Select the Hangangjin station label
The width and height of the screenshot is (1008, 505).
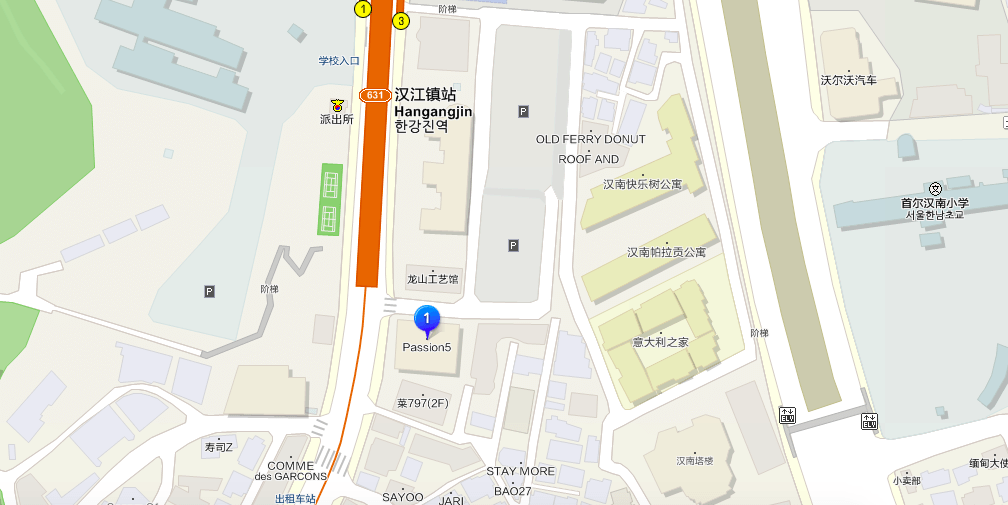pos(433,110)
